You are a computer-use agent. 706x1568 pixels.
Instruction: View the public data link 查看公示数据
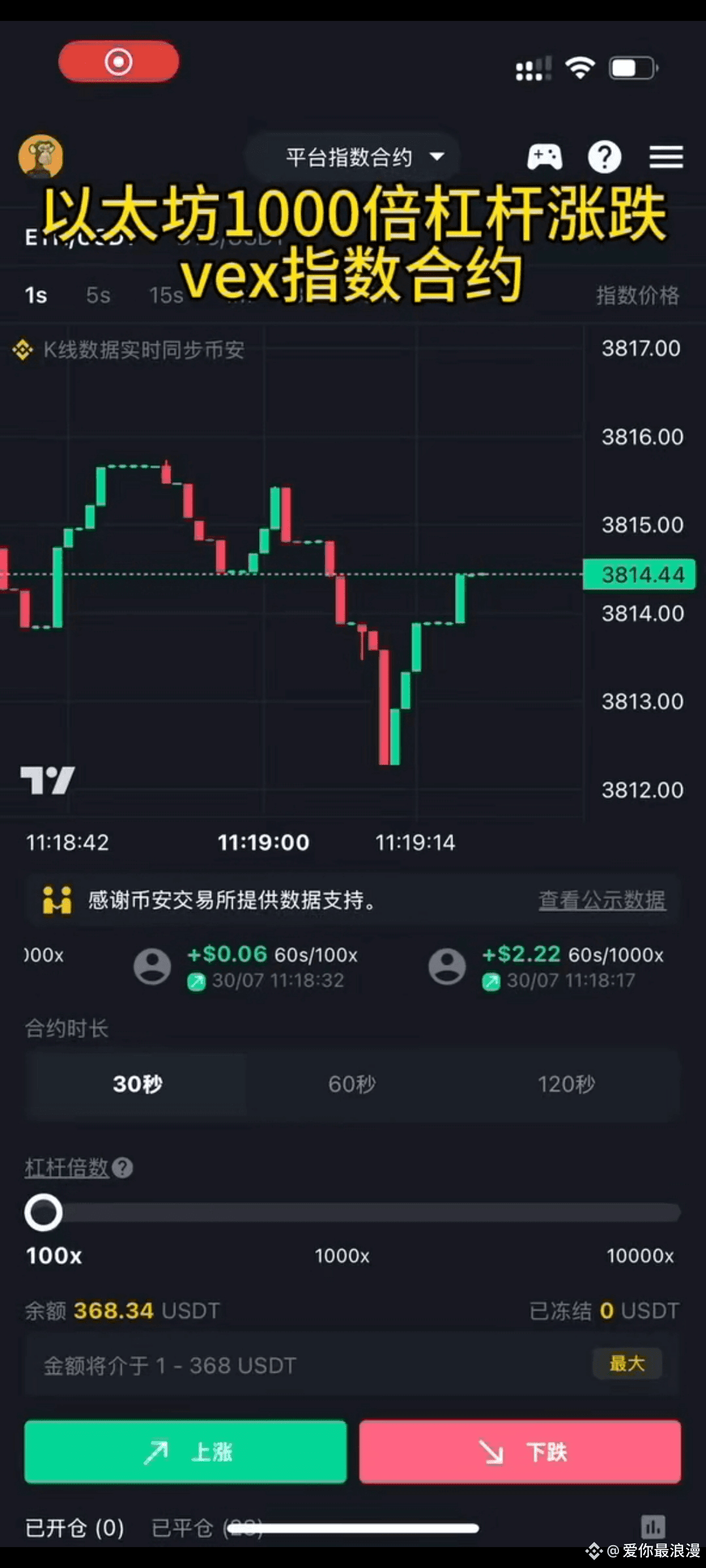[602, 900]
